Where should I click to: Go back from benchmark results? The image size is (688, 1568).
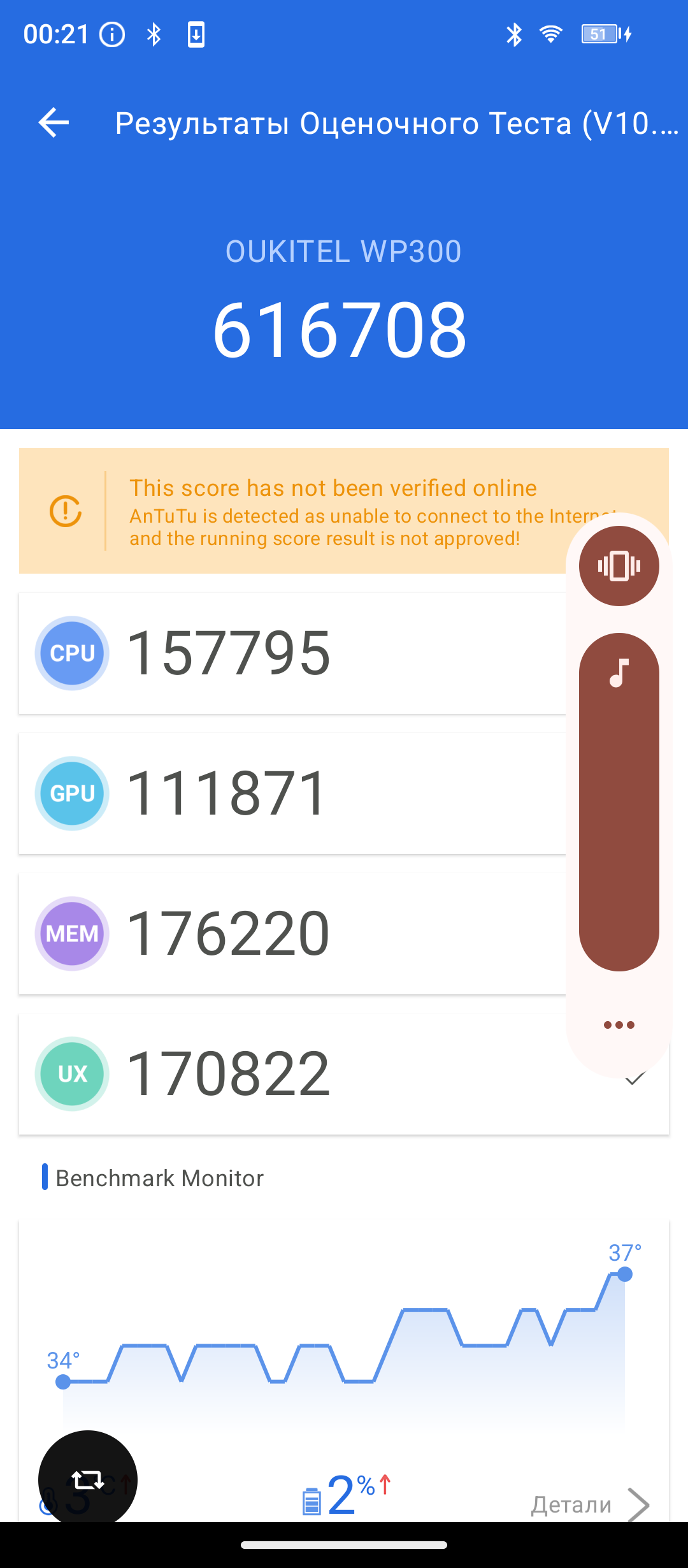(x=54, y=122)
